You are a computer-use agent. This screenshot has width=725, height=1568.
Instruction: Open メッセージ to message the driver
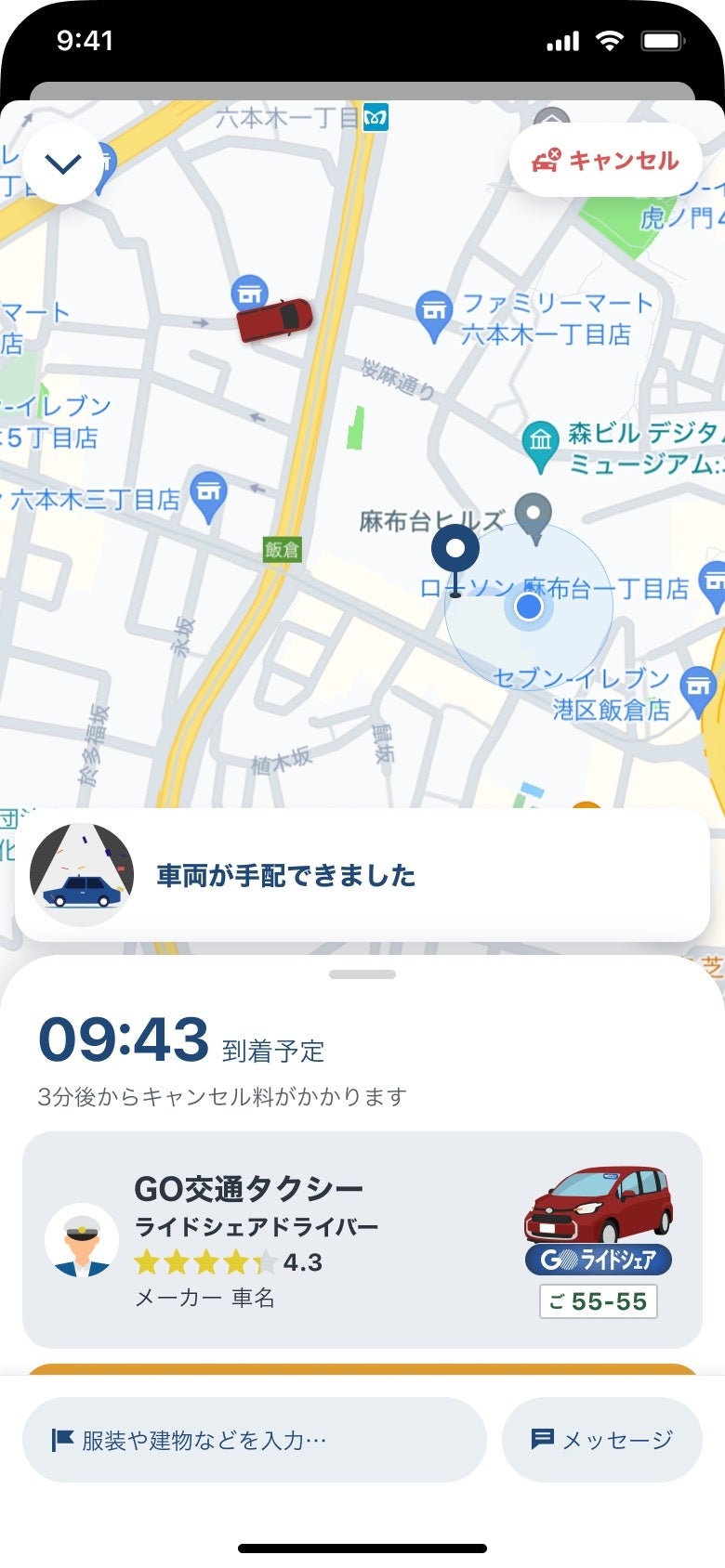coord(601,1439)
